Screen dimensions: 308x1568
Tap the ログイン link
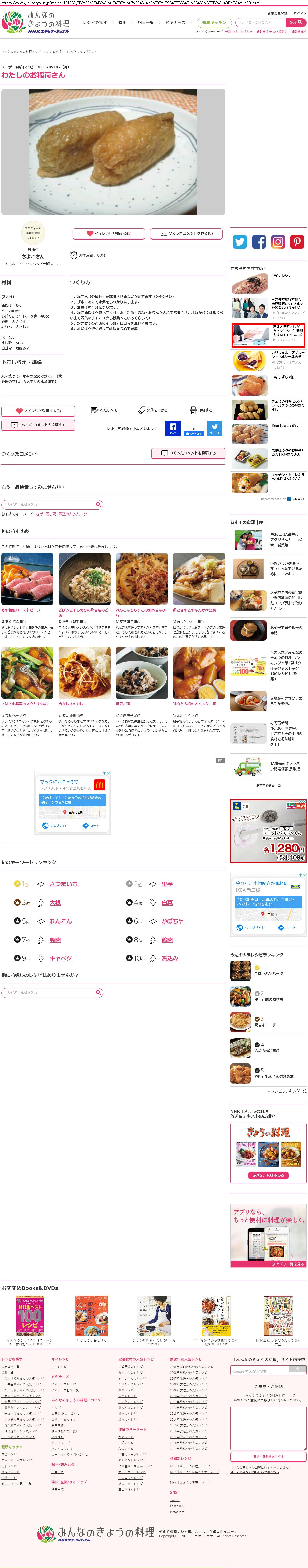coord(299,13)
